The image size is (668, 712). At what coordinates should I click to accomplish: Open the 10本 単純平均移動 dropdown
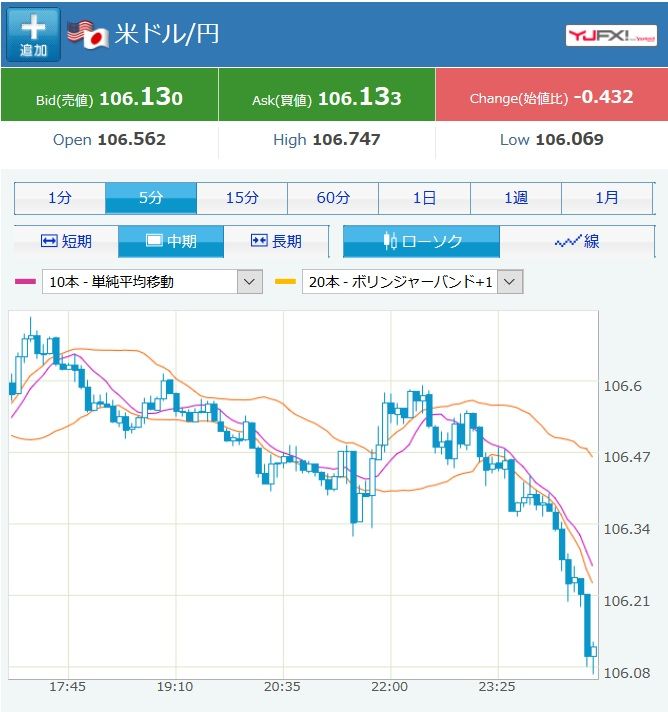click(x=152, y=282)
